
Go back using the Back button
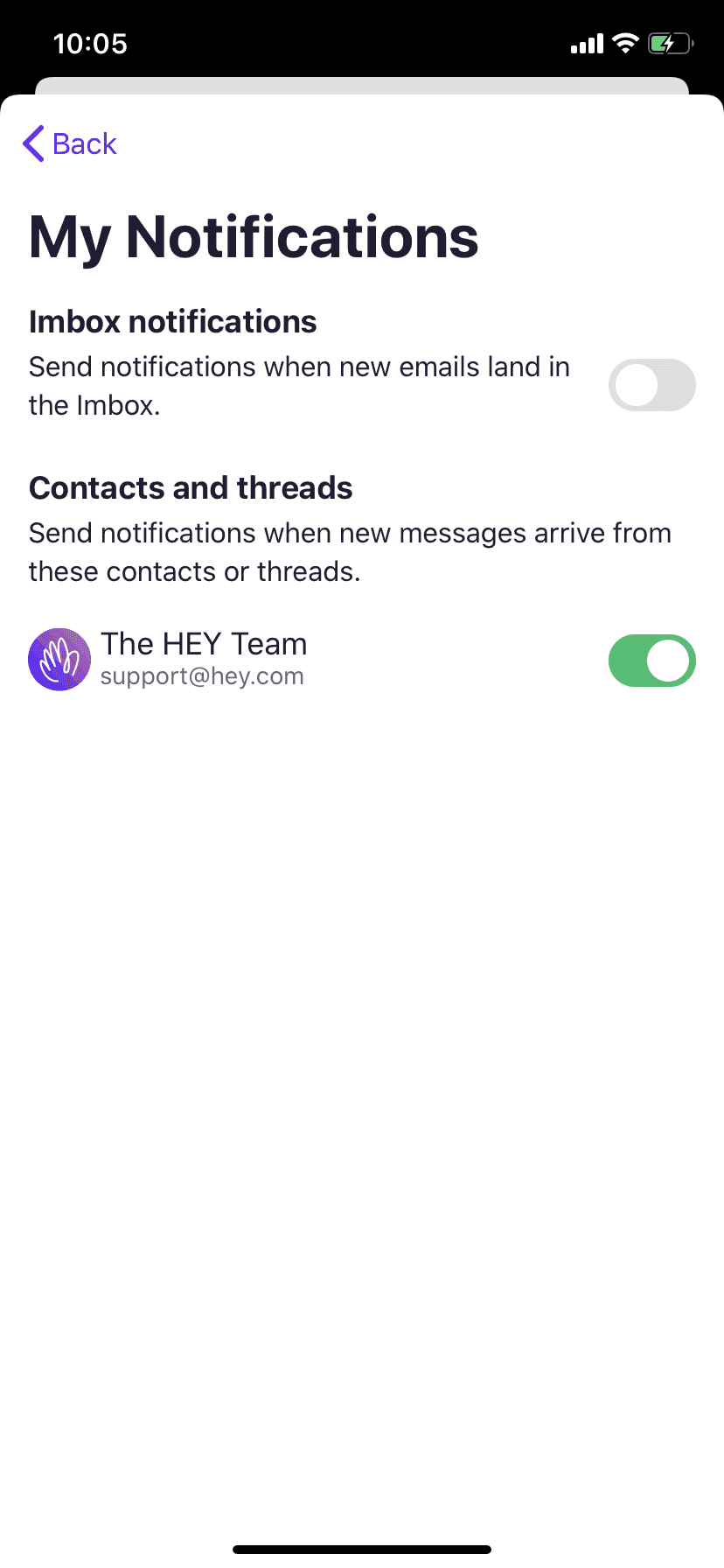tap(70, 143)
